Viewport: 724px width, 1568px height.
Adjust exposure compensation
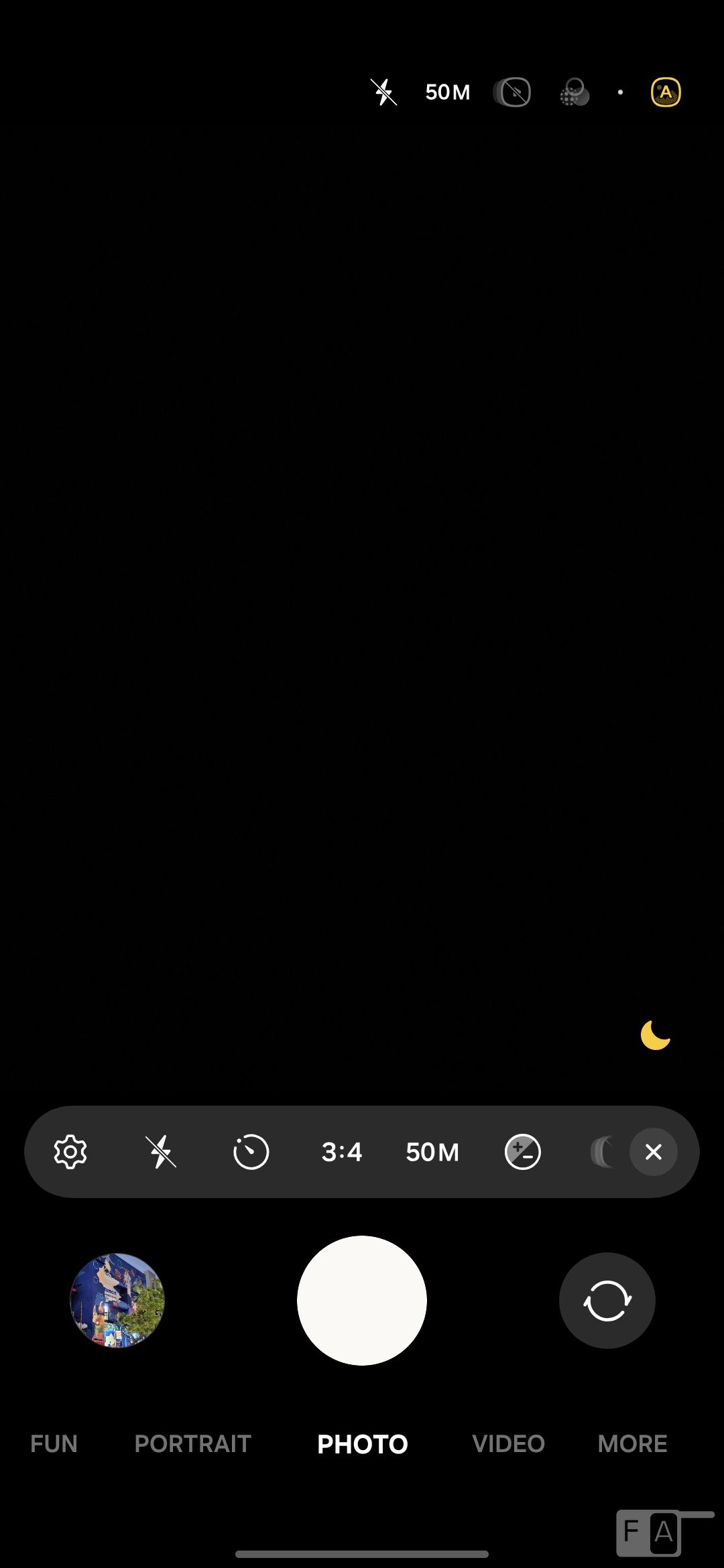523,1152
